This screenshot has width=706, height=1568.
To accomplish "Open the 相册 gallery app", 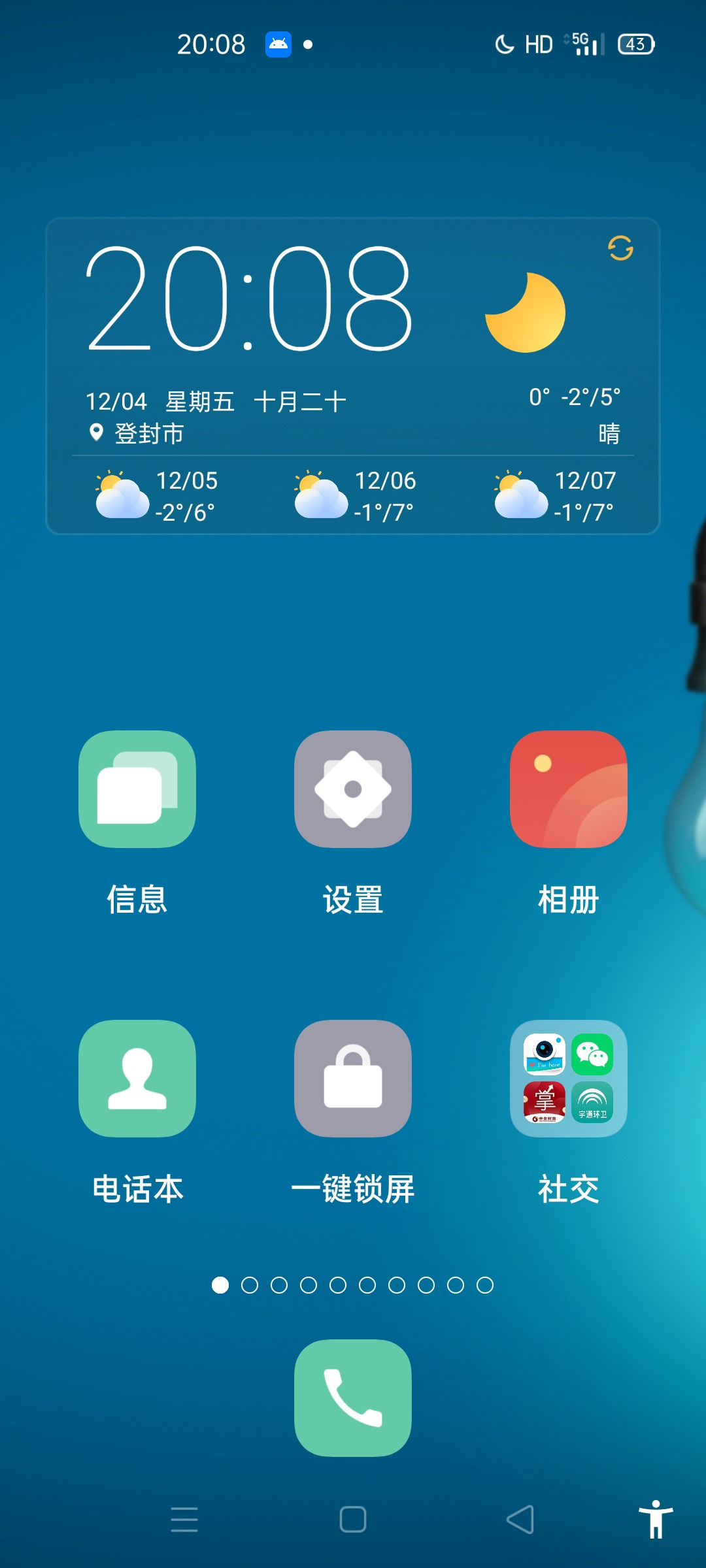I will coord(568,789).
